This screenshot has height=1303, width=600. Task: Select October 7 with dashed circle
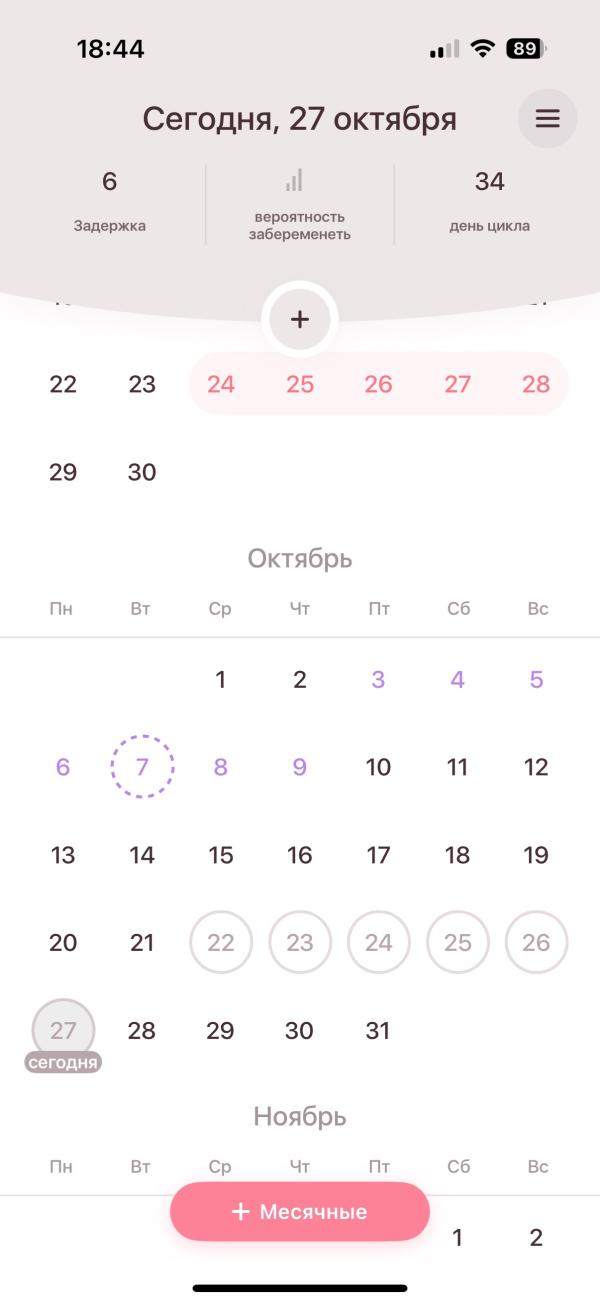(142, 767)
